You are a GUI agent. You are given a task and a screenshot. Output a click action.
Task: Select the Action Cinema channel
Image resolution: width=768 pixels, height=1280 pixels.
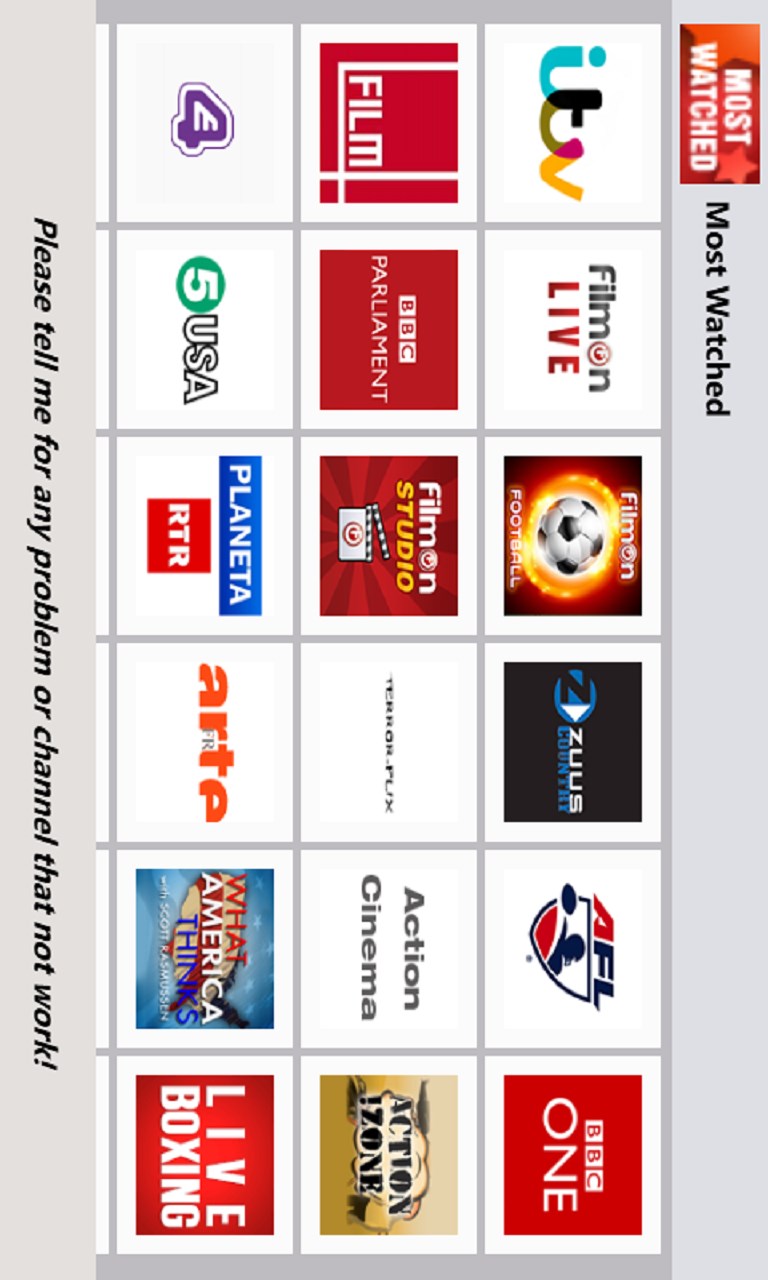(x=389, y=947)
